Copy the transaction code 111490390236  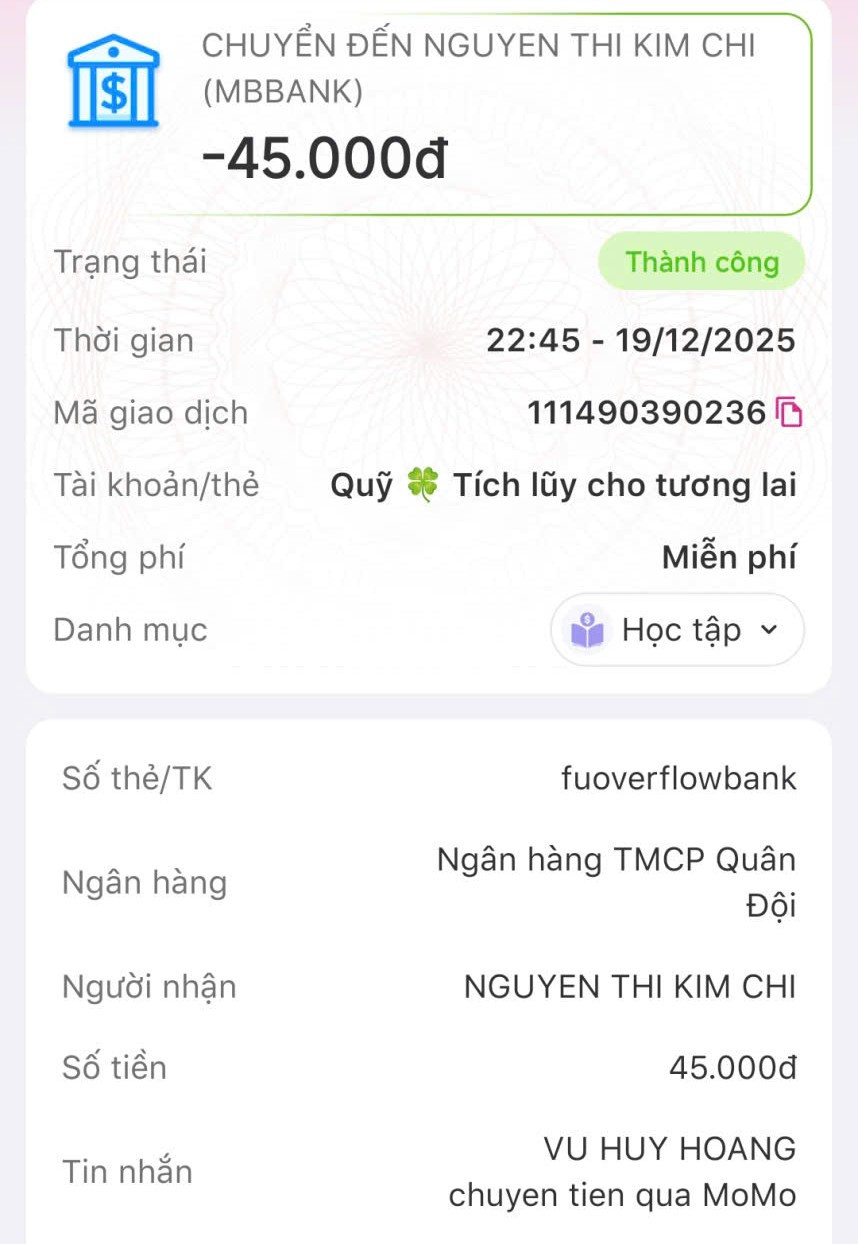coord(790,412)
